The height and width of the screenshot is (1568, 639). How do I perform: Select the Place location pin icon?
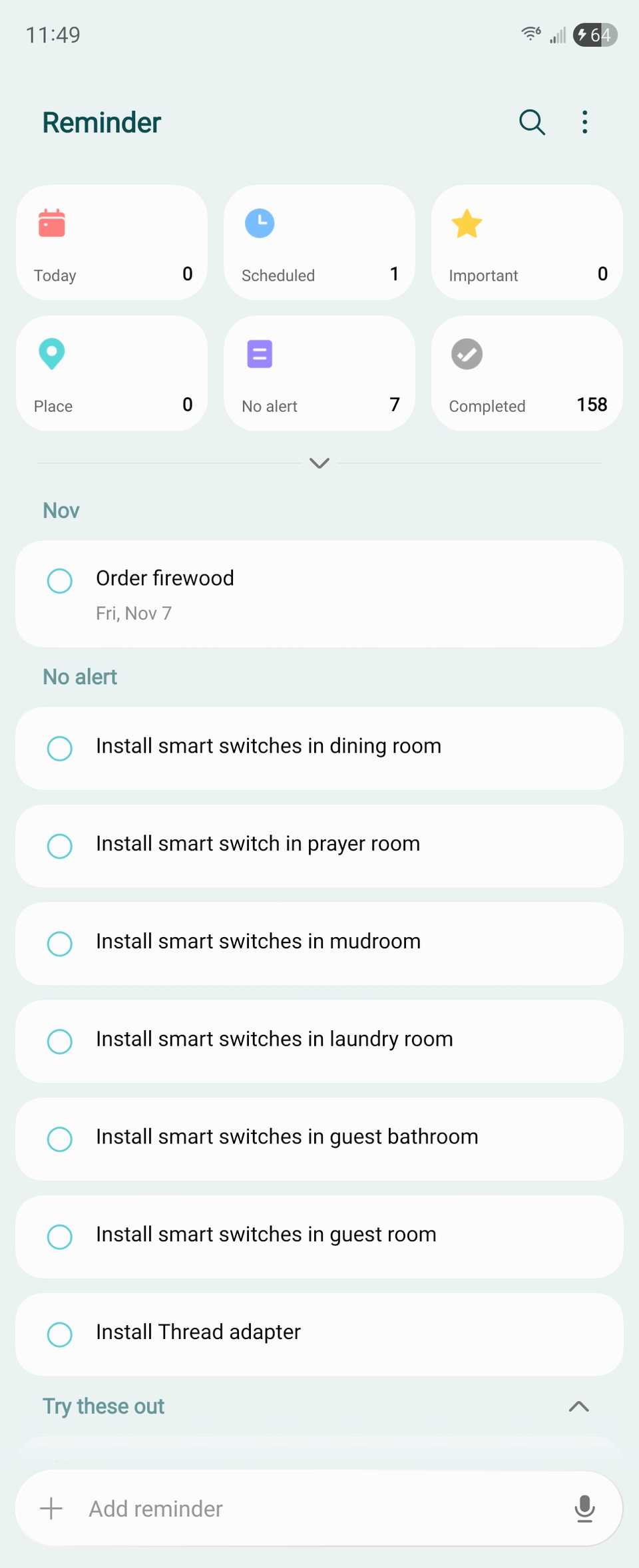[x=52, y=353]
